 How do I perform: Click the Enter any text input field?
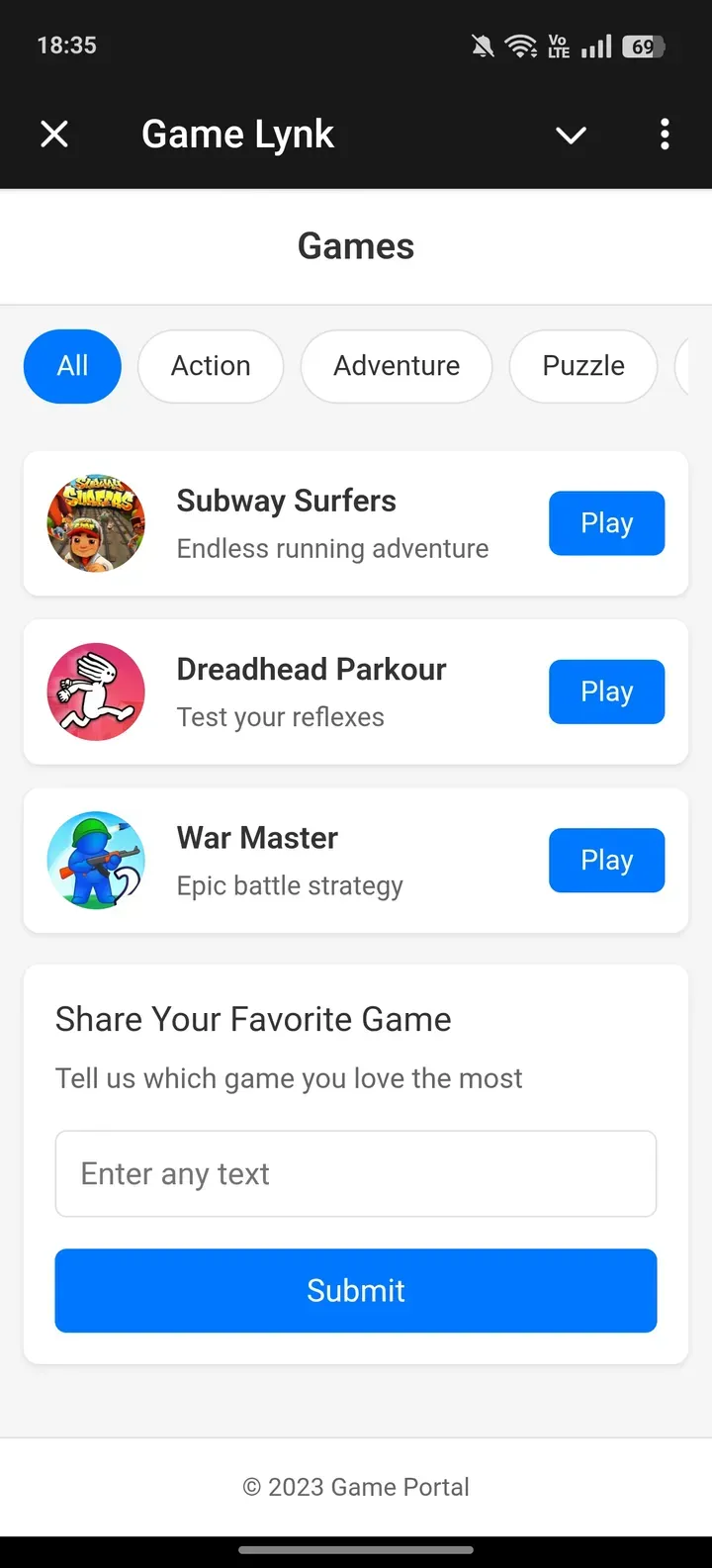356,1173
